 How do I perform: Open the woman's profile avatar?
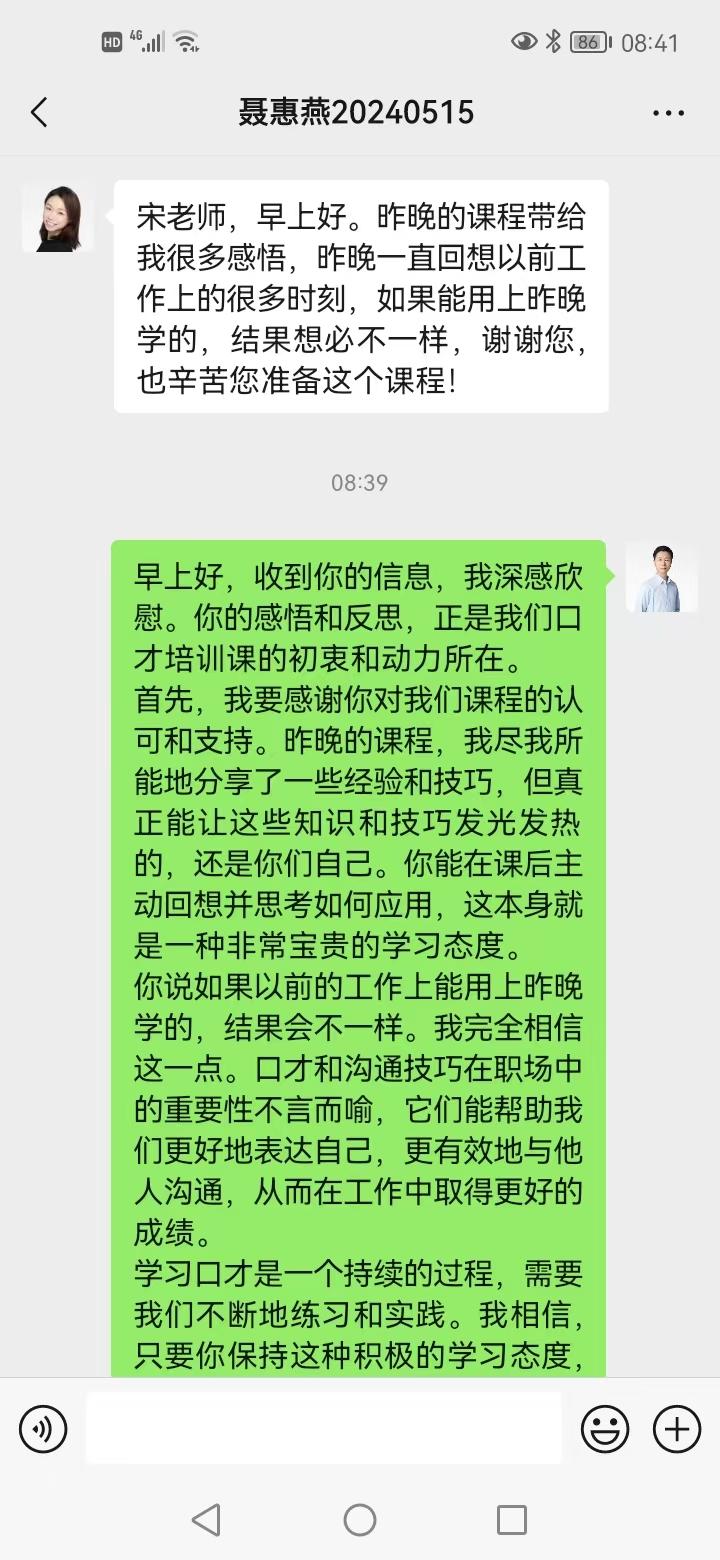[58, 217]
